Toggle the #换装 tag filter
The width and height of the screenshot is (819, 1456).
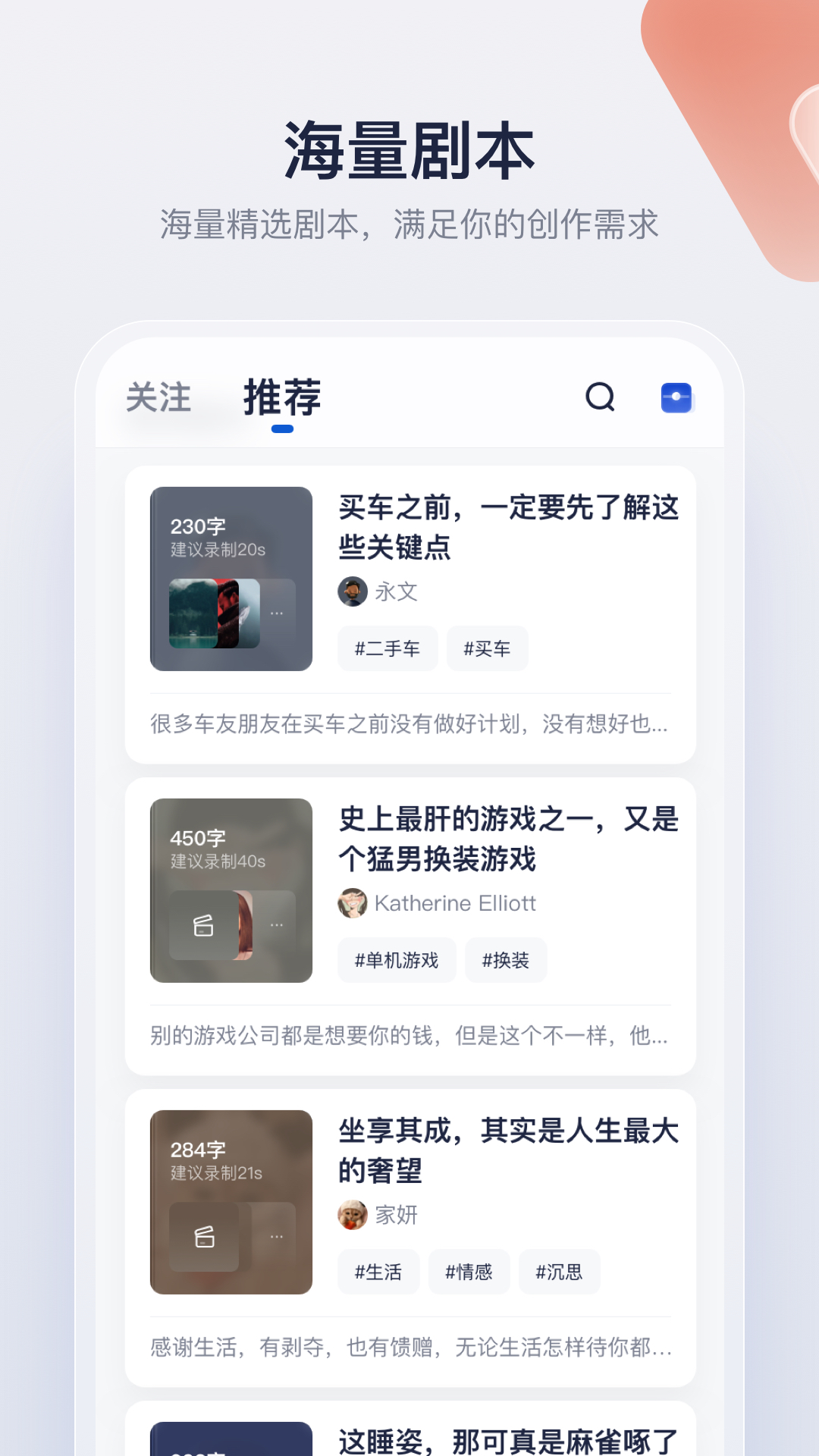[x=506, y=960]
